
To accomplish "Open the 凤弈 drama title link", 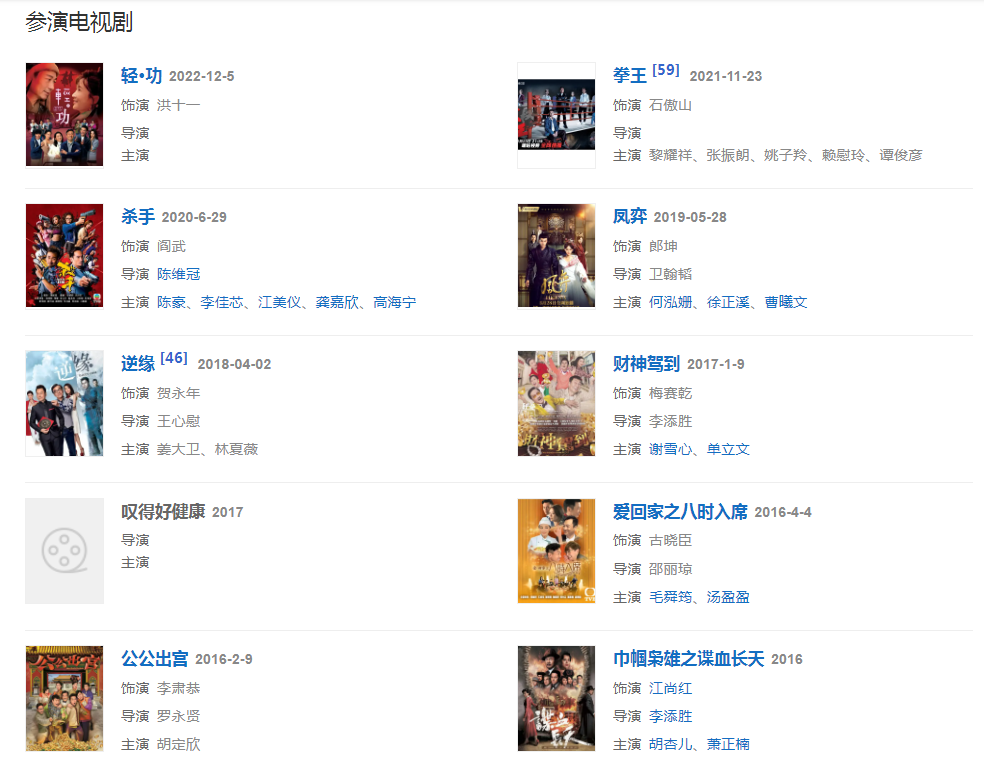I will (629, 217).
